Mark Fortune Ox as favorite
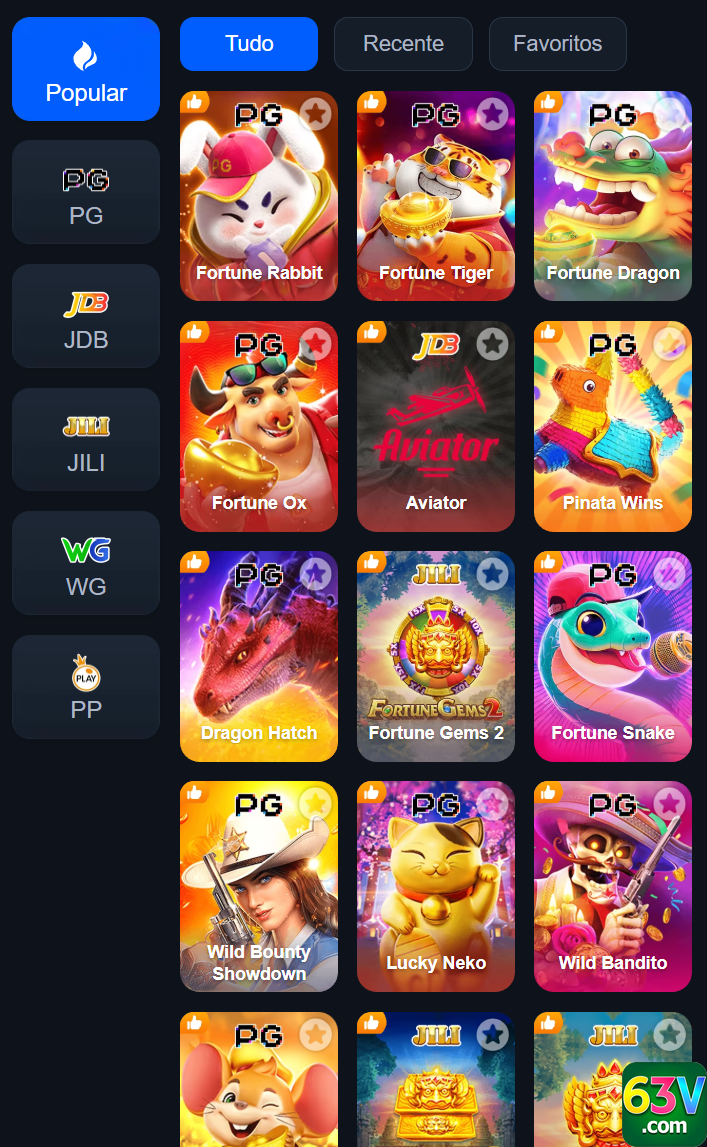 (x=315, y=344)
